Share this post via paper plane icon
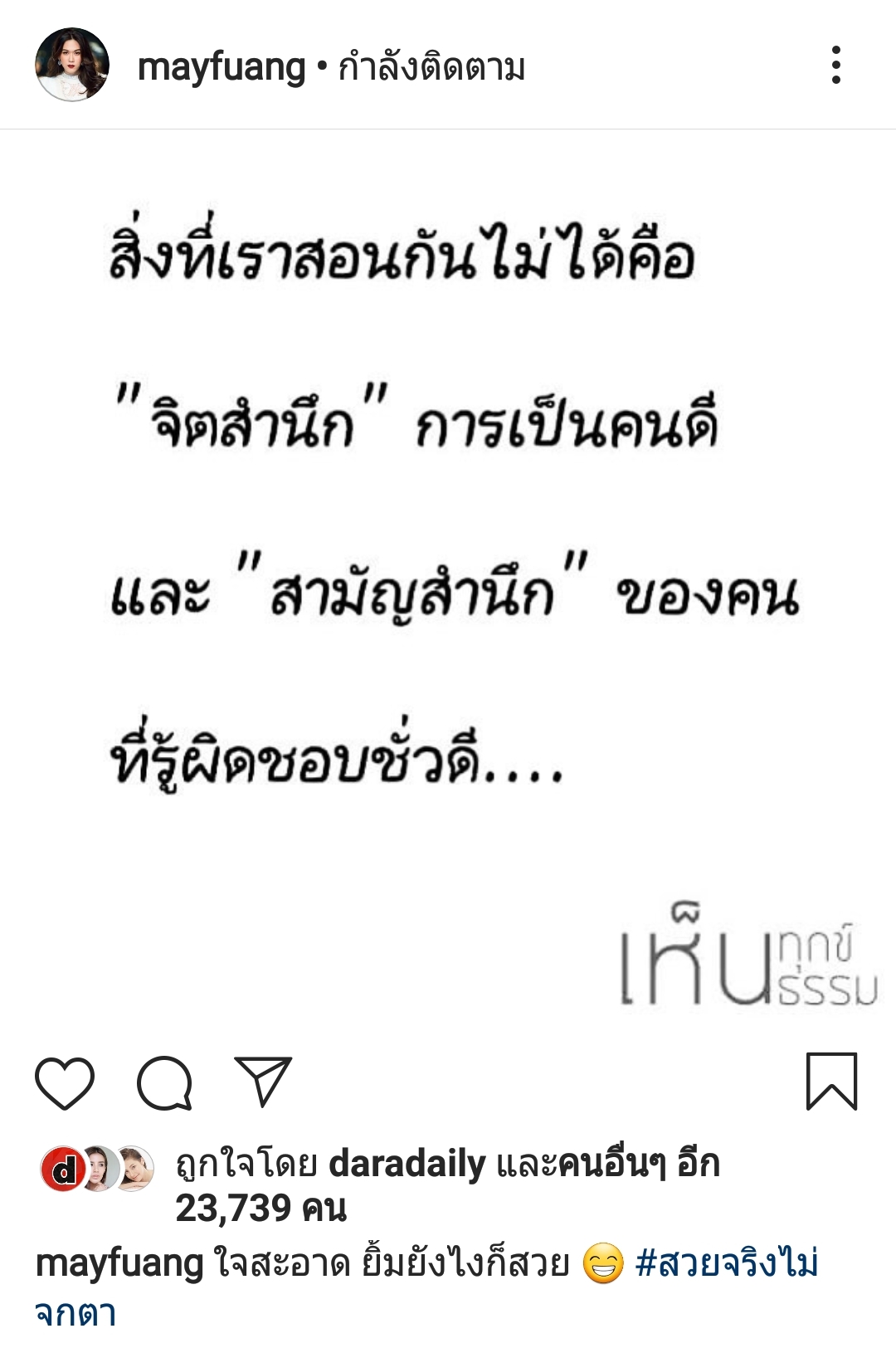Image resolution: width=896 pixels, height=1348 pixels. [x=263, y=1082]
